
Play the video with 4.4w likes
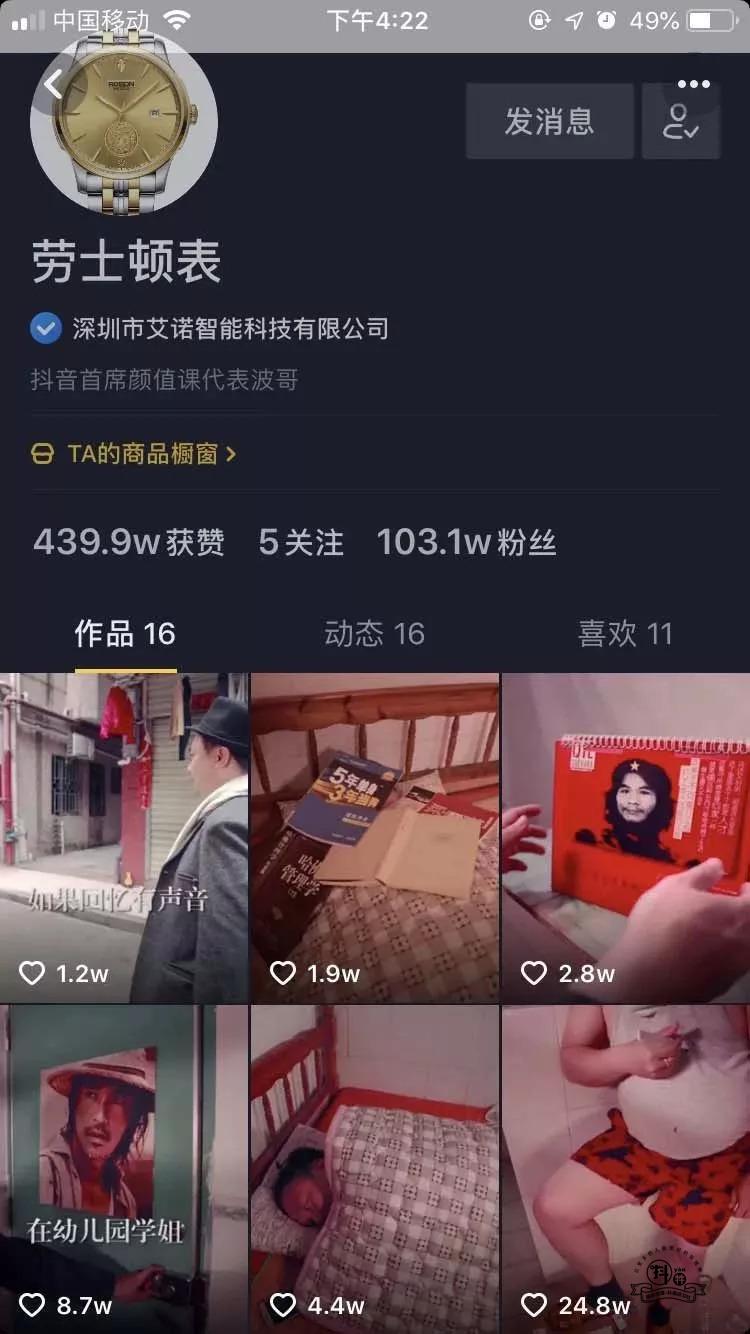(374, 1170)
